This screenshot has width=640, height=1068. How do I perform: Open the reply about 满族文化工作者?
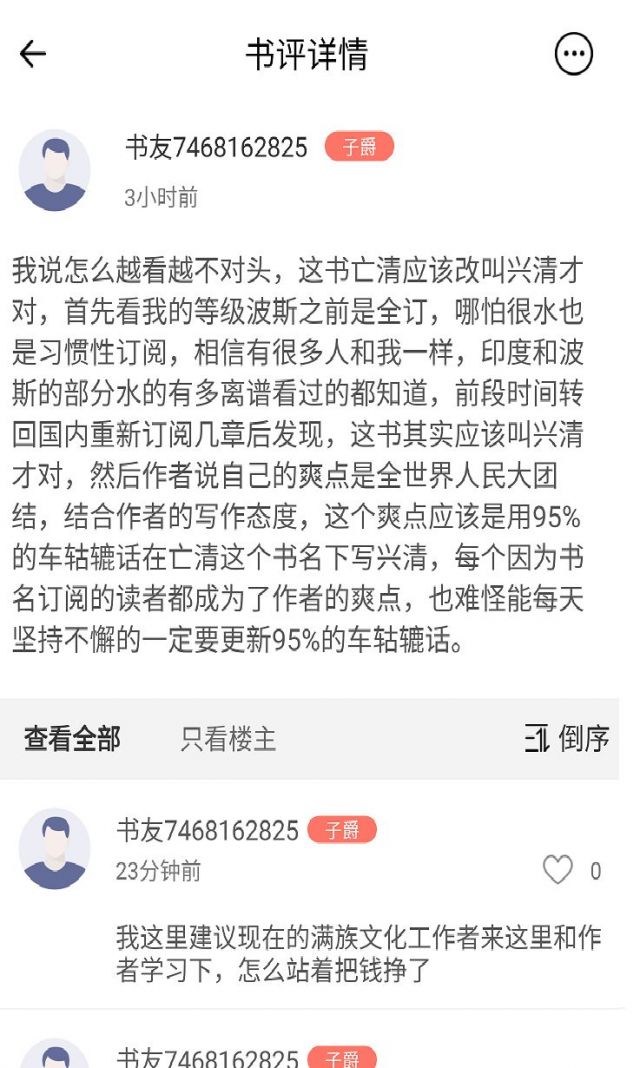358,953
